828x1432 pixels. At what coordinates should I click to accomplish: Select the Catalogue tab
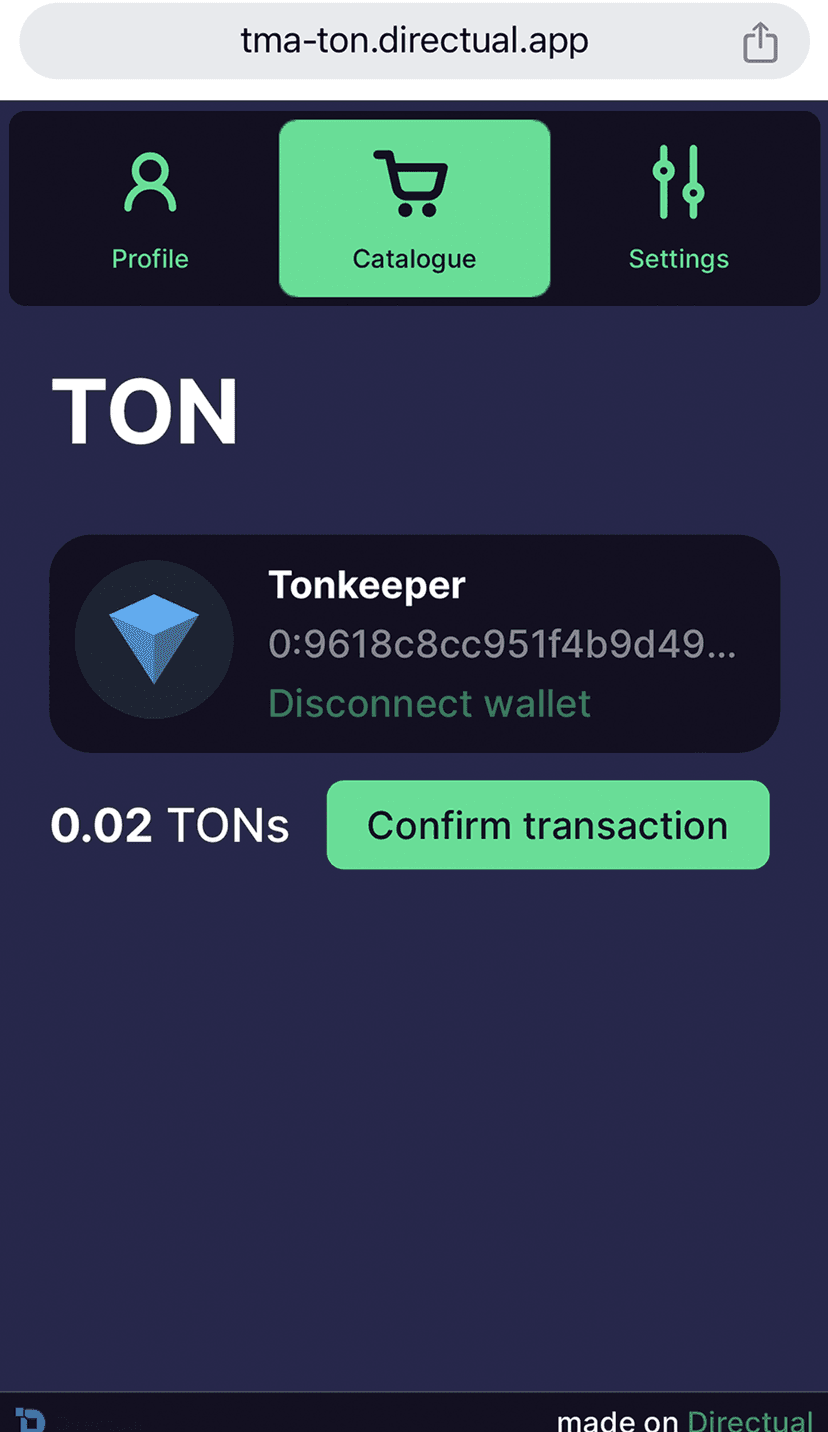(414, 209)
